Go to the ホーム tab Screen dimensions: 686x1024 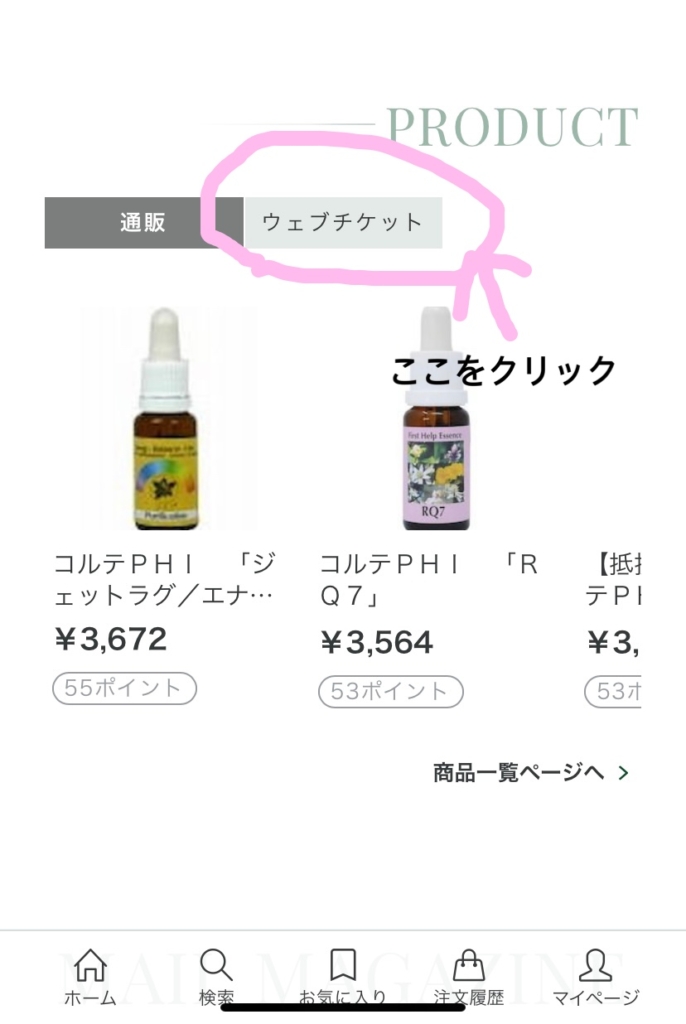[x=90, y=977]
